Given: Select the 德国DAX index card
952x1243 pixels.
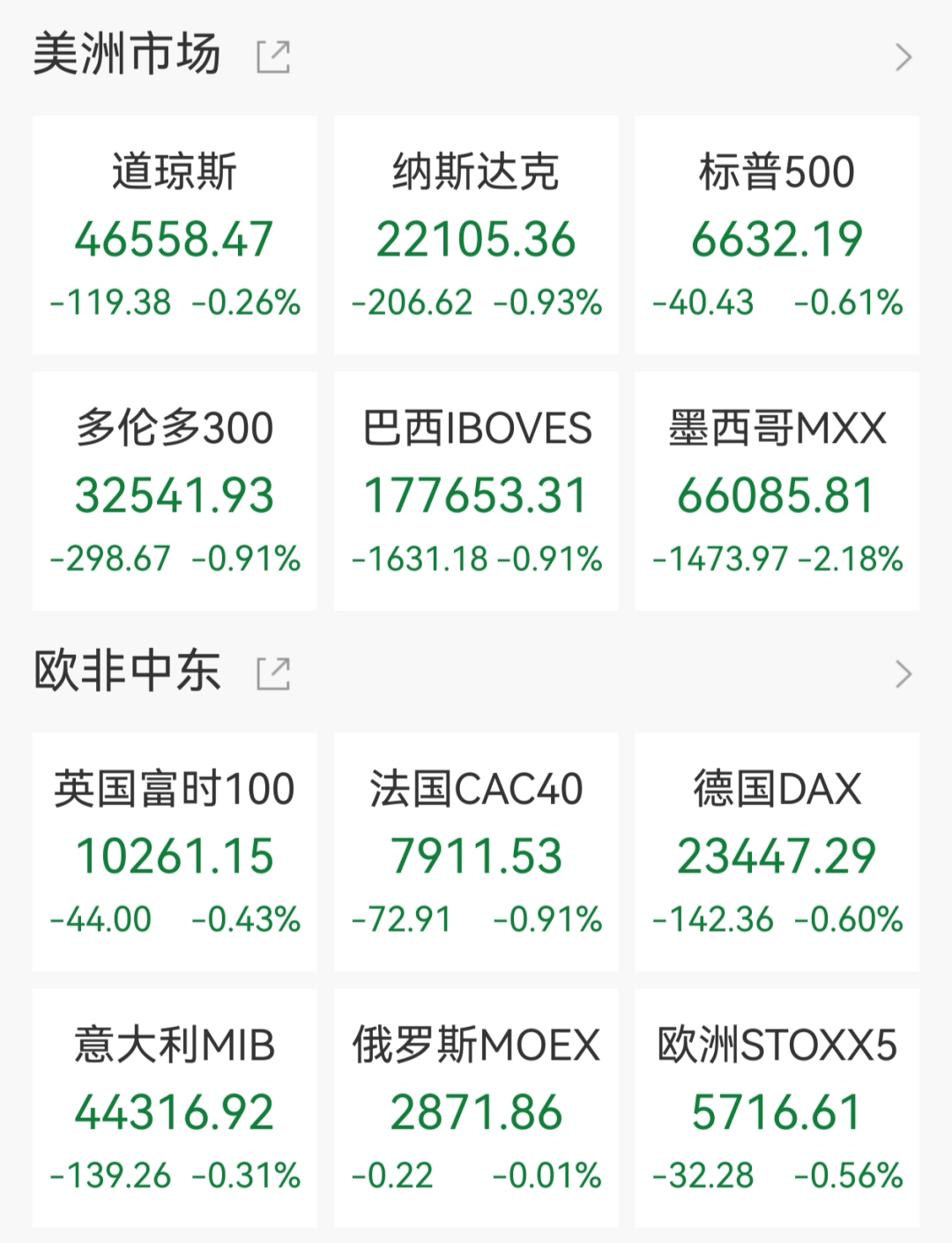Looking at the screenshot, I should click(x=777, y=852).
